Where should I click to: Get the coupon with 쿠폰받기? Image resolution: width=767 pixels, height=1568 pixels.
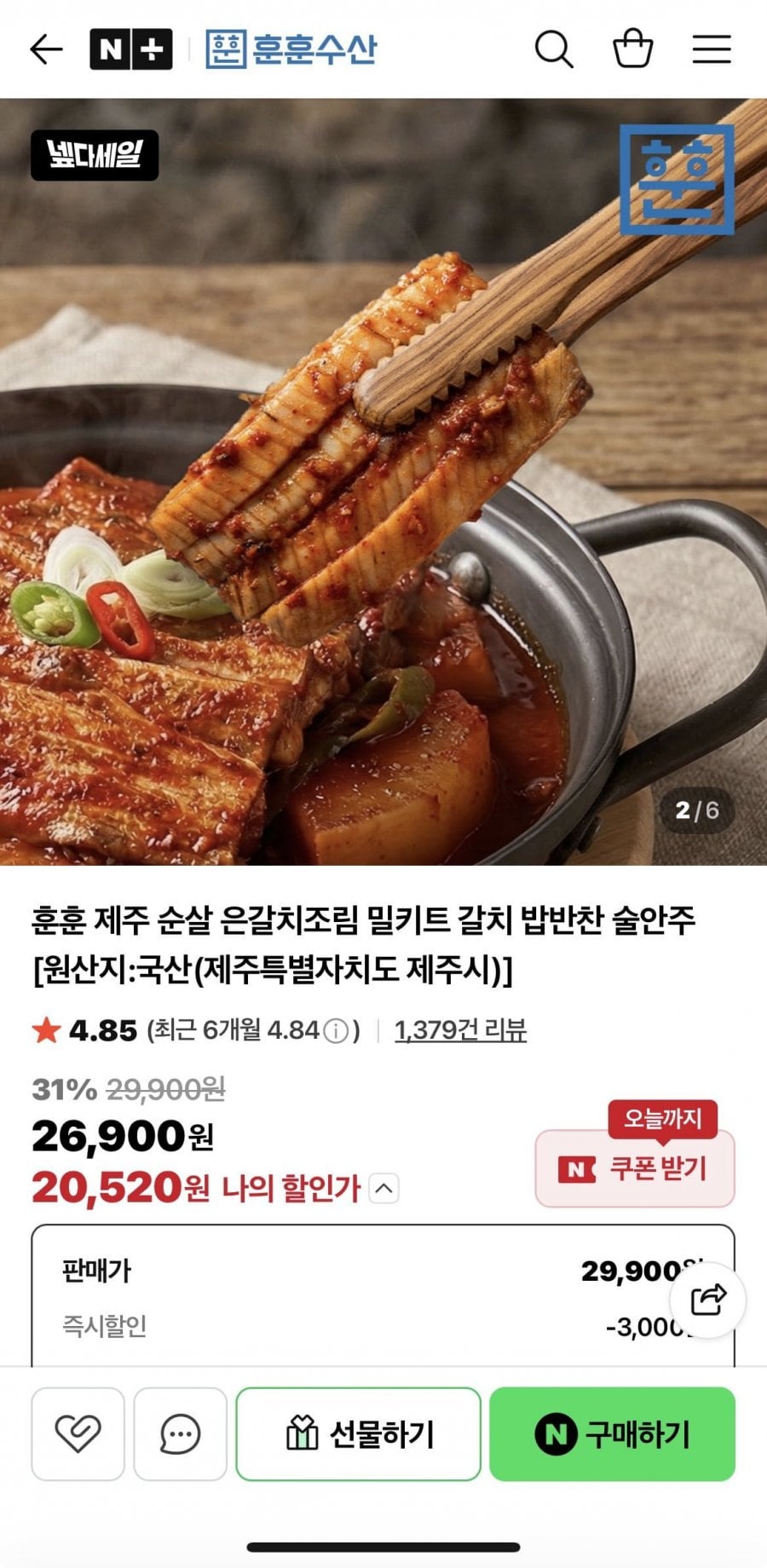click(635, 1168)
